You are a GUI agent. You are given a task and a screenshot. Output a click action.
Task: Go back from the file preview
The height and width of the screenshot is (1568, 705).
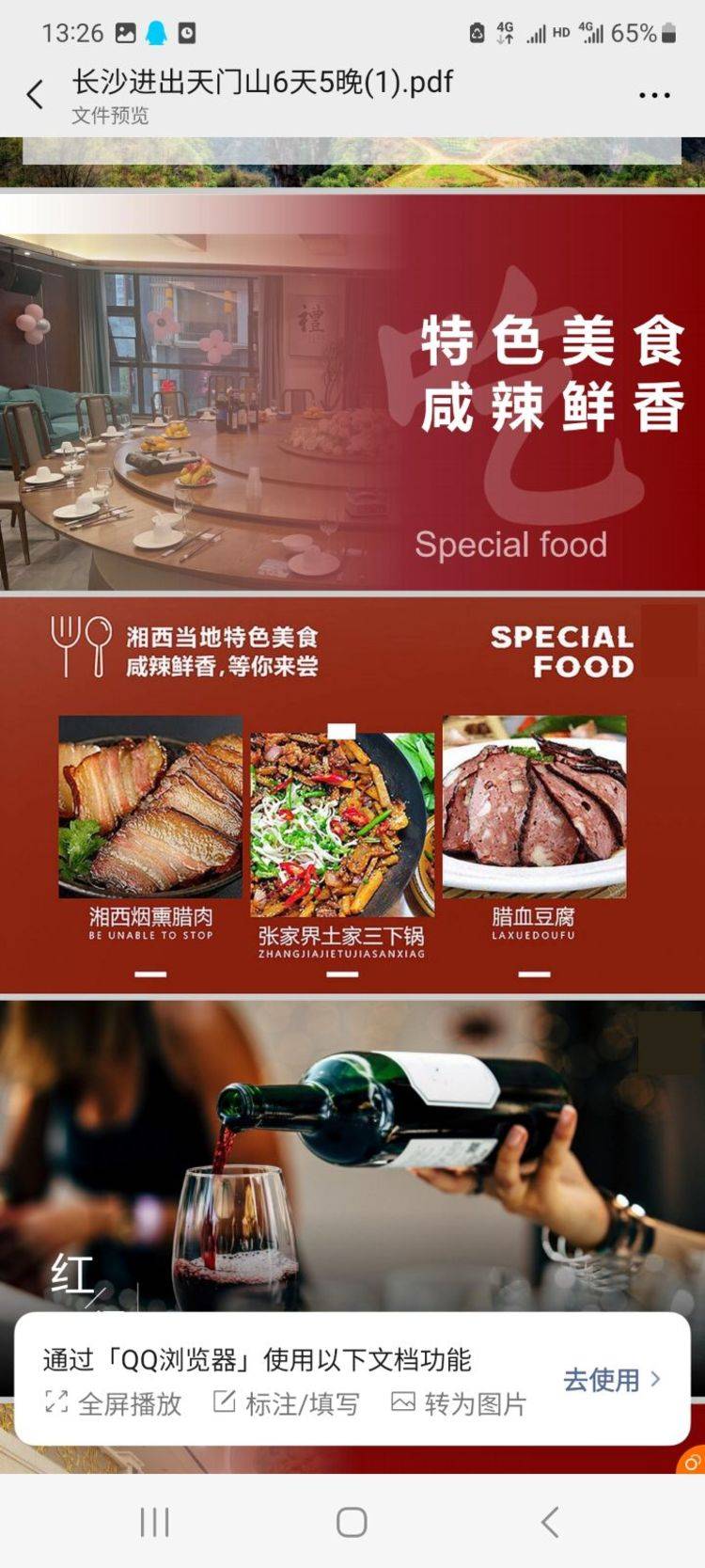pos(36,95)
